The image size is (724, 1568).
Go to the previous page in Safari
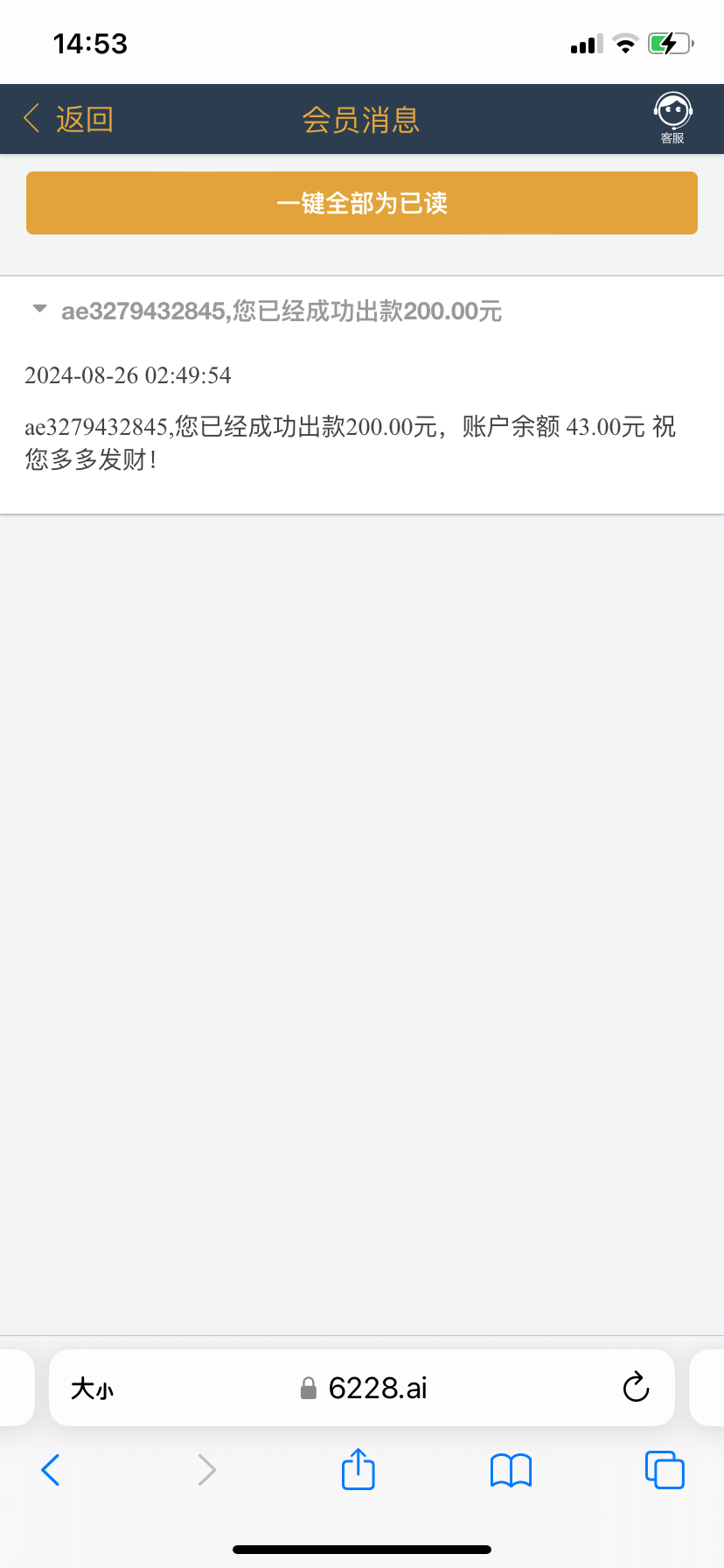coord(51,1470)
